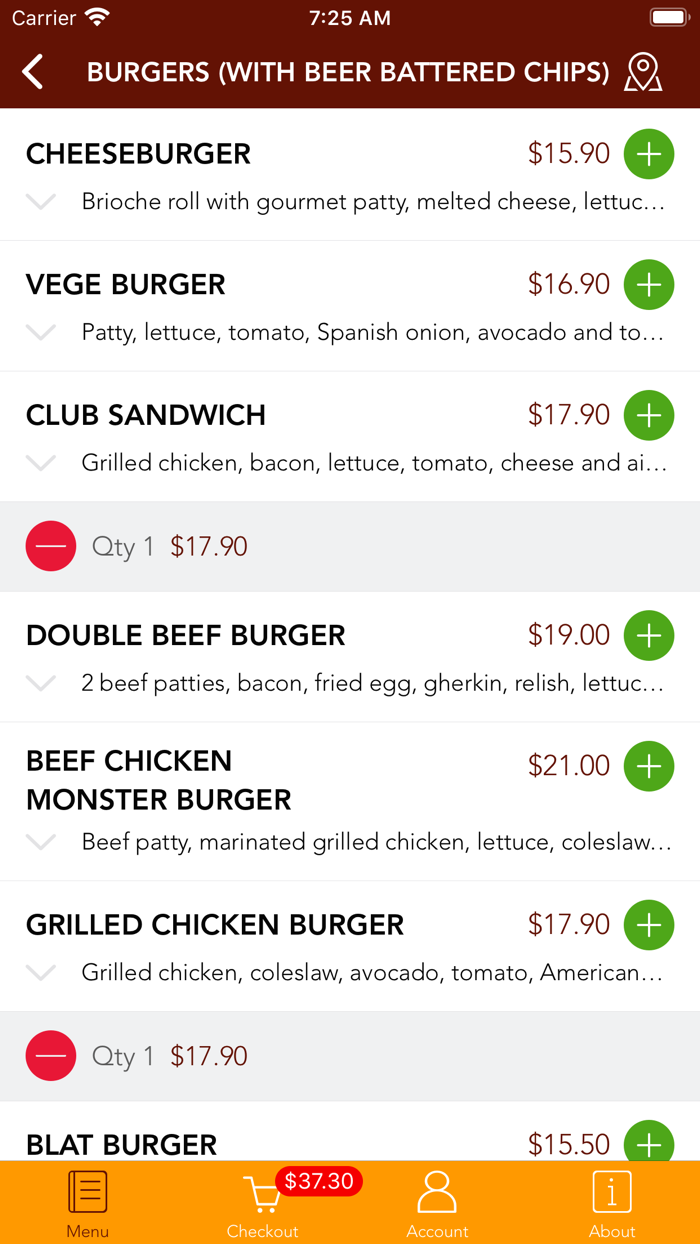Open the Account tab

tap(437, 1203)
